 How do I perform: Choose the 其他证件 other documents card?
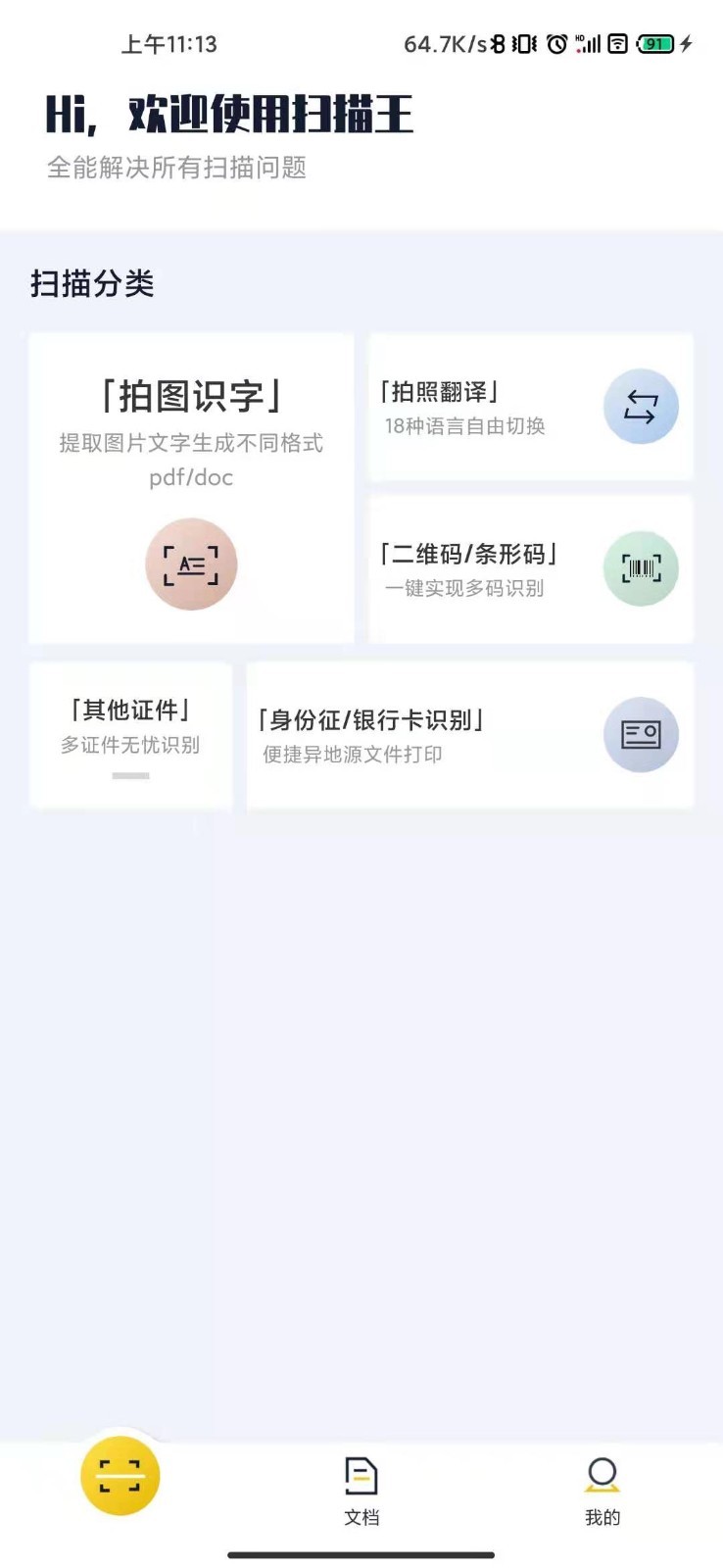coord(130,735)
